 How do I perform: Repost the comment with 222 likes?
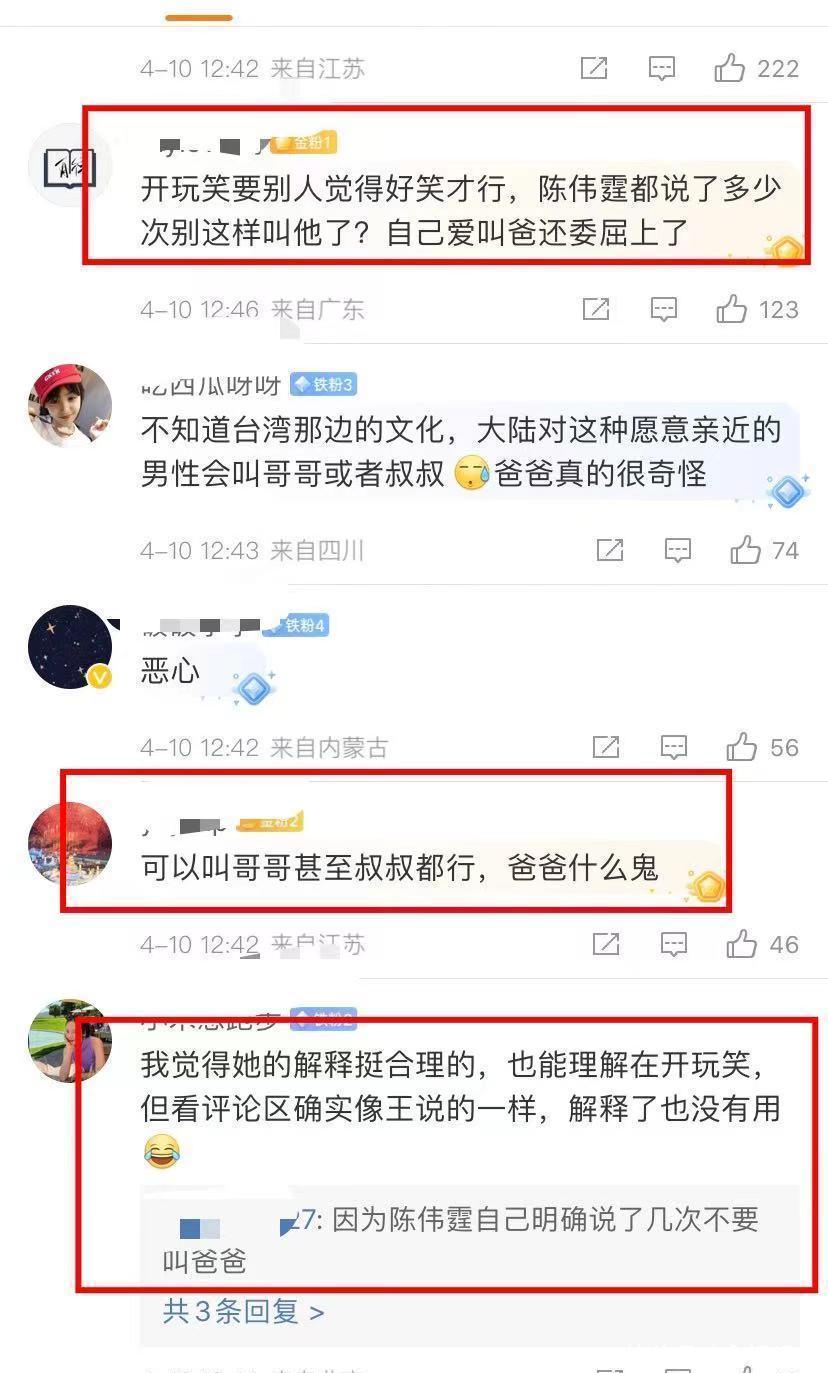pos(594,68)
